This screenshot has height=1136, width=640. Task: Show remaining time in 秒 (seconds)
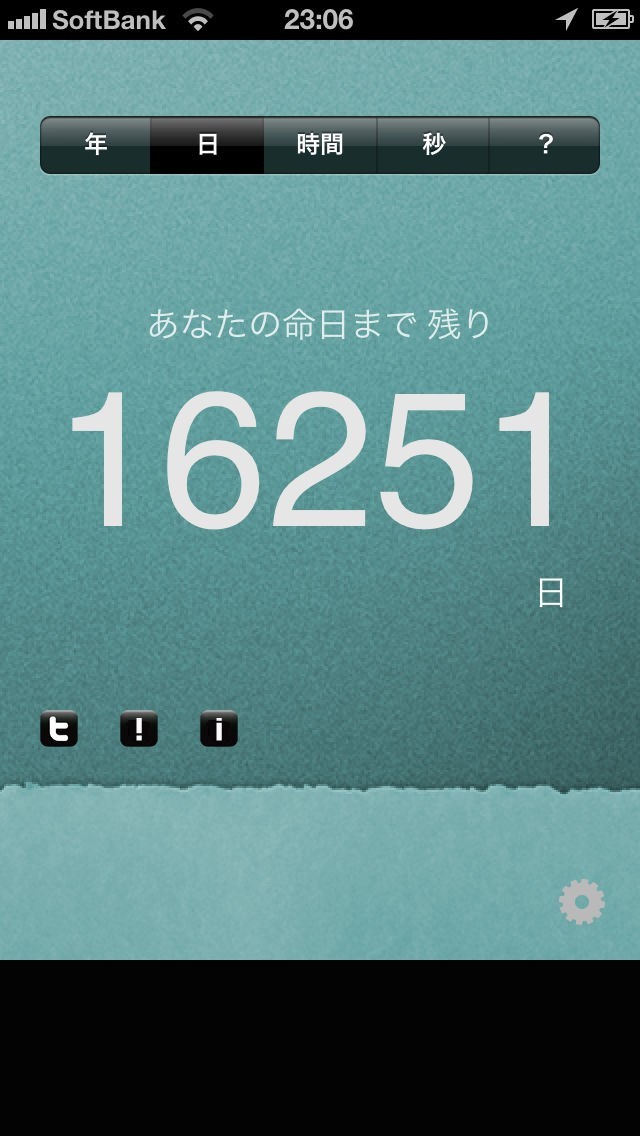pos(433,145)
